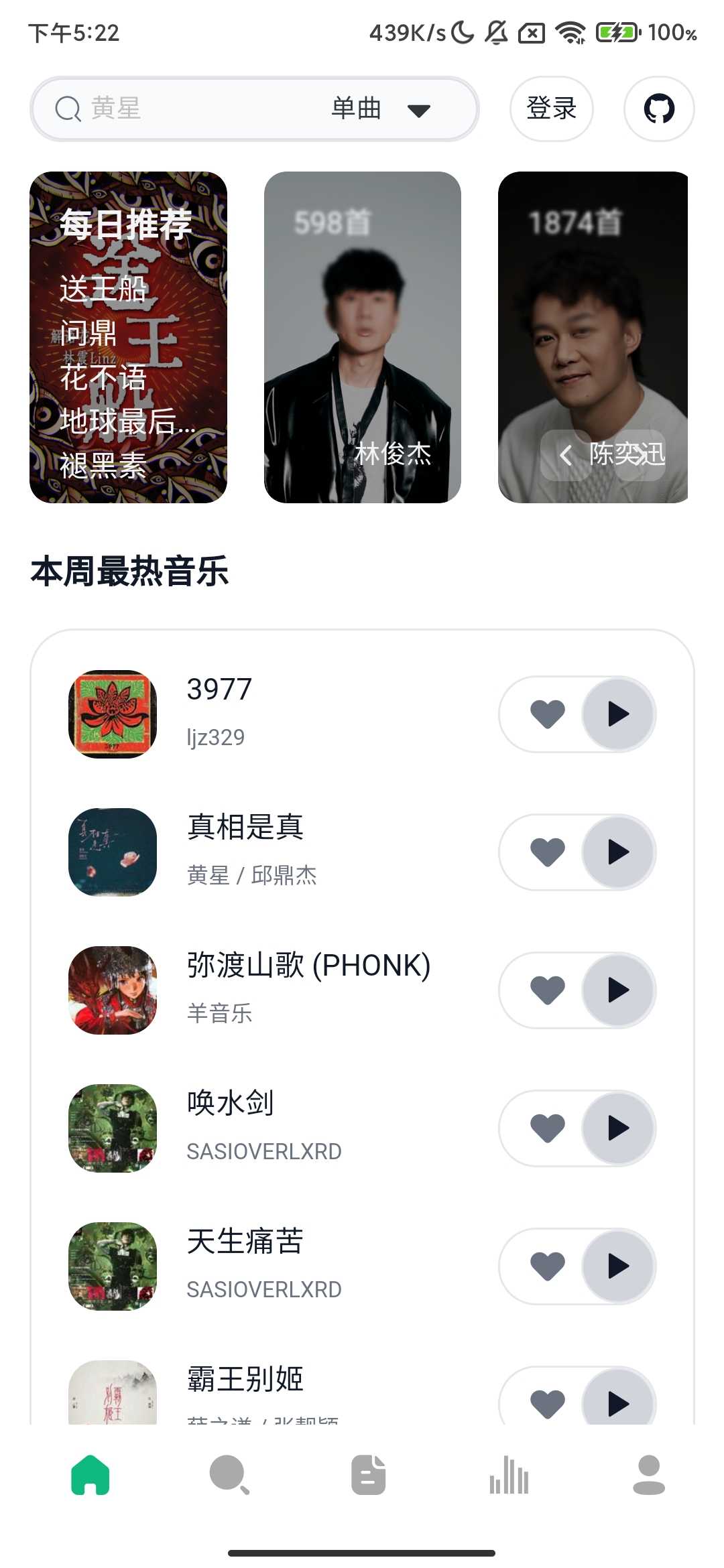
Task: Open the 每日推荐 daily recommendation card
Action: (128, 337)
